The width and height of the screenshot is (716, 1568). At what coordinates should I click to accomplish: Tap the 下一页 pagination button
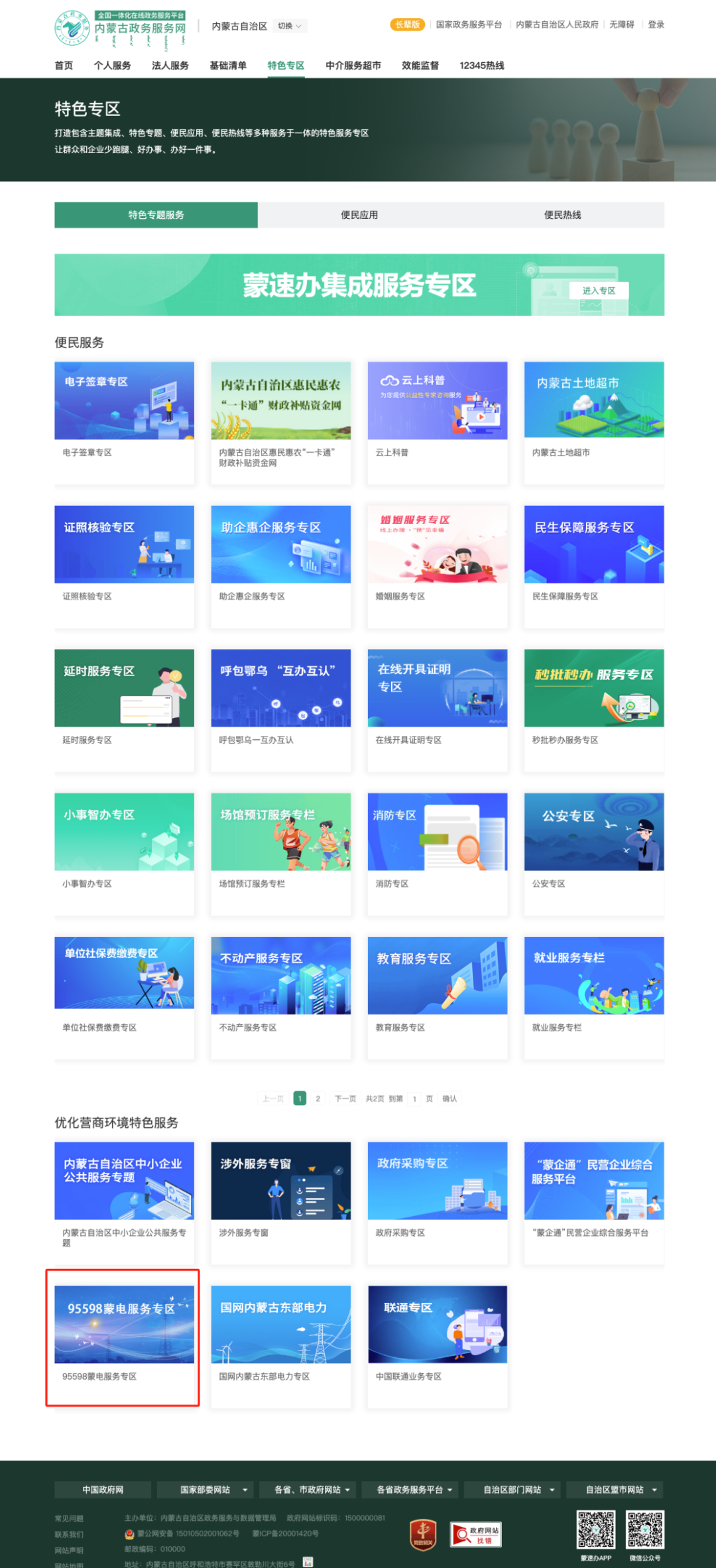click(345, 1099)
